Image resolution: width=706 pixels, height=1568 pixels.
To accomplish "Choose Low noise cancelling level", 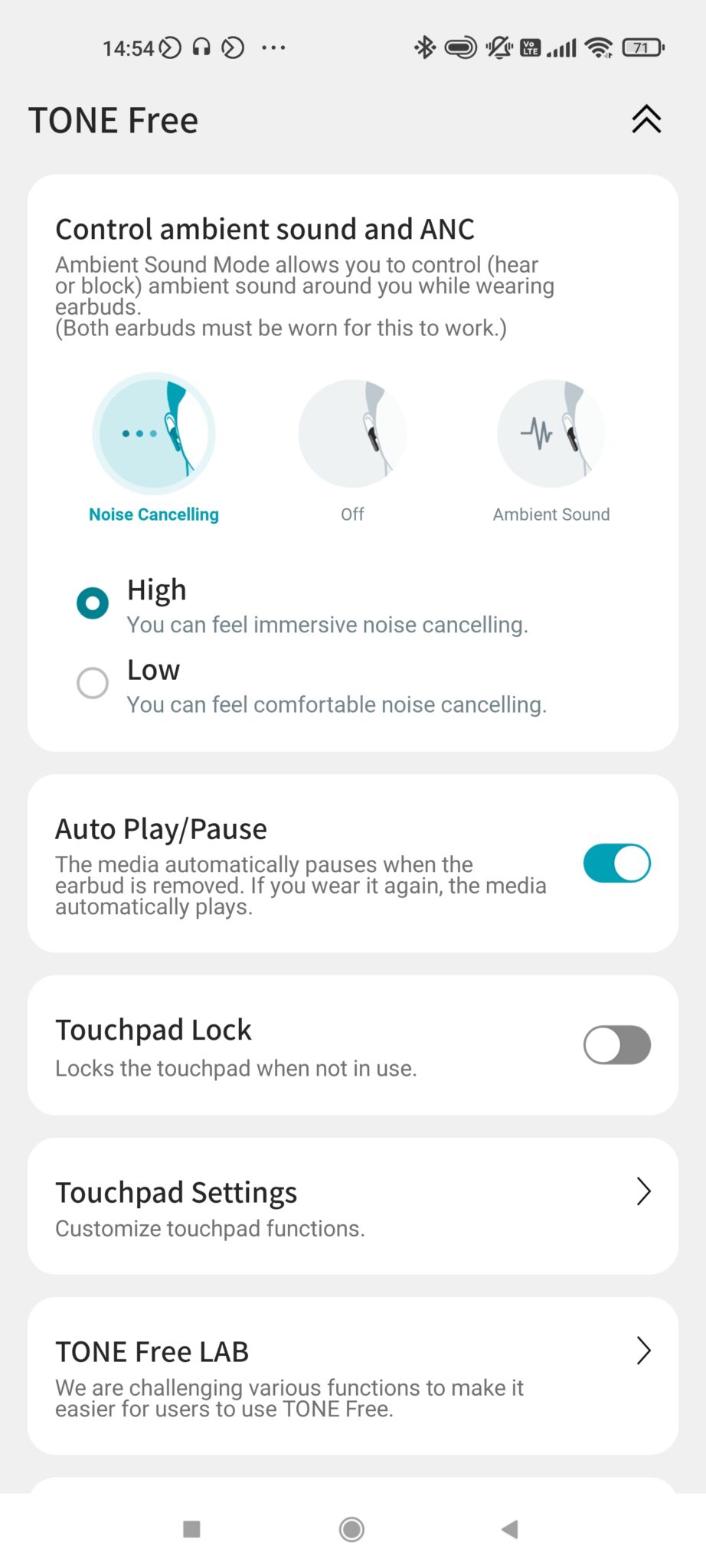I will pyautogui.click(x=93, y=683).
